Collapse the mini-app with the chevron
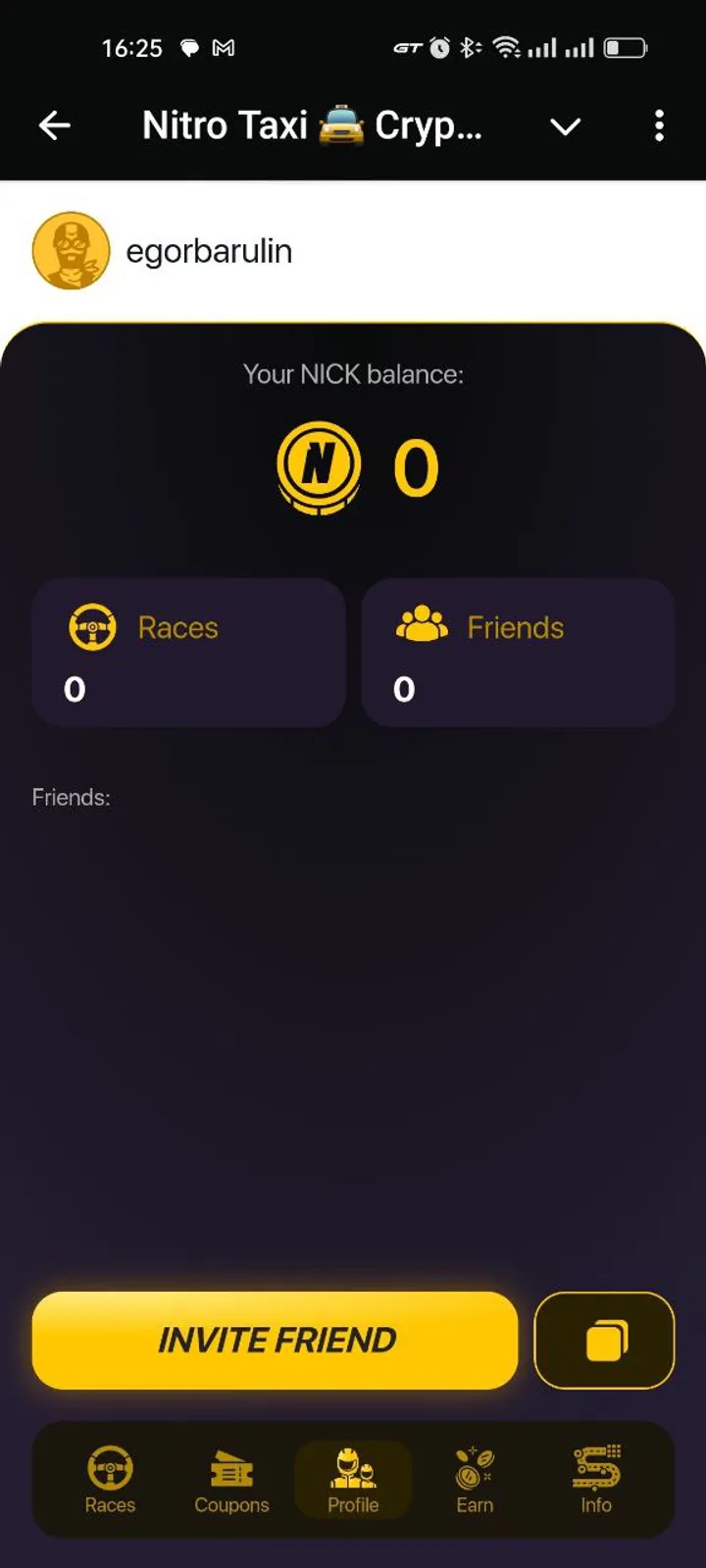Viewport: 706px width, 1568px height. (x=566, y=125)
